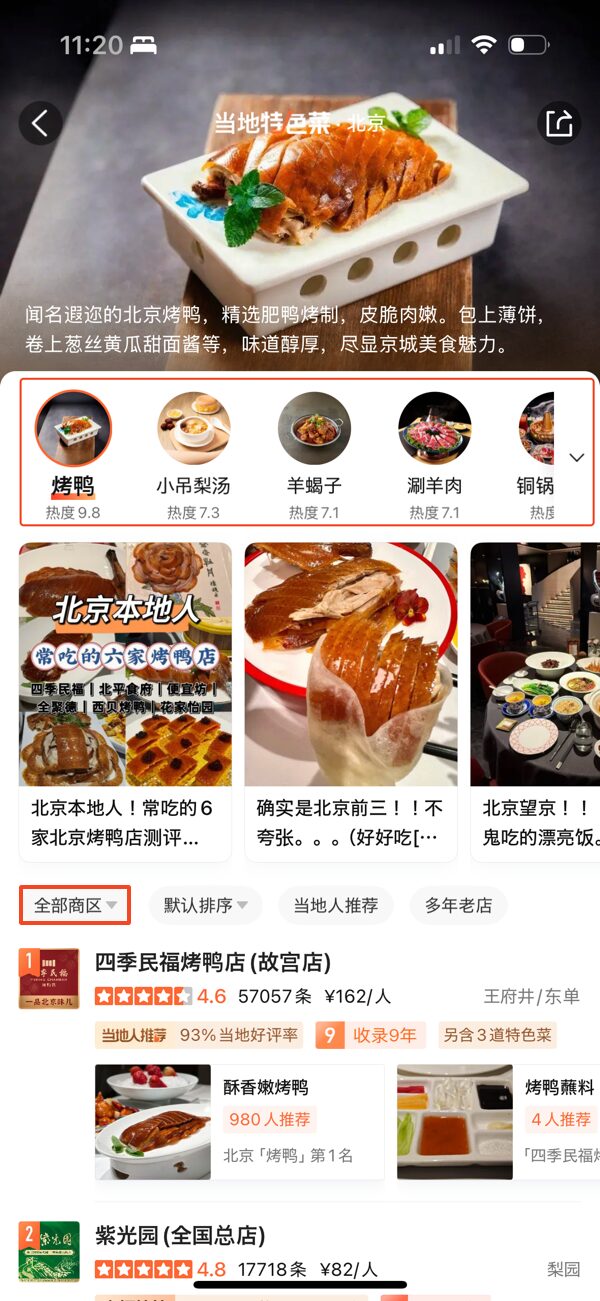Open the 北京本地人常吃的6家烤鸭店 post
Screen dimensions: 600x1301
125,702
